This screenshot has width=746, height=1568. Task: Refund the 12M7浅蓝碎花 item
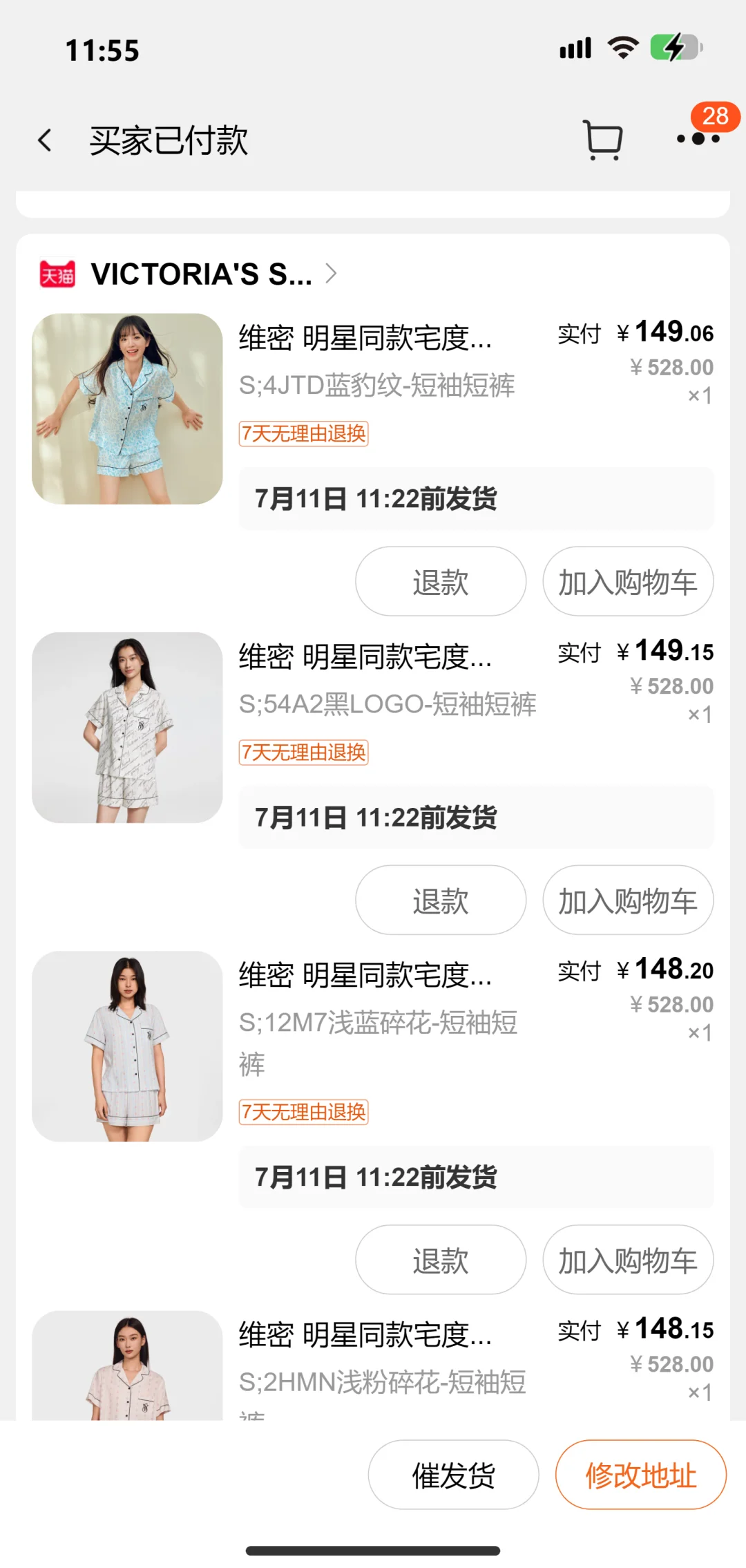[441, 1260]
